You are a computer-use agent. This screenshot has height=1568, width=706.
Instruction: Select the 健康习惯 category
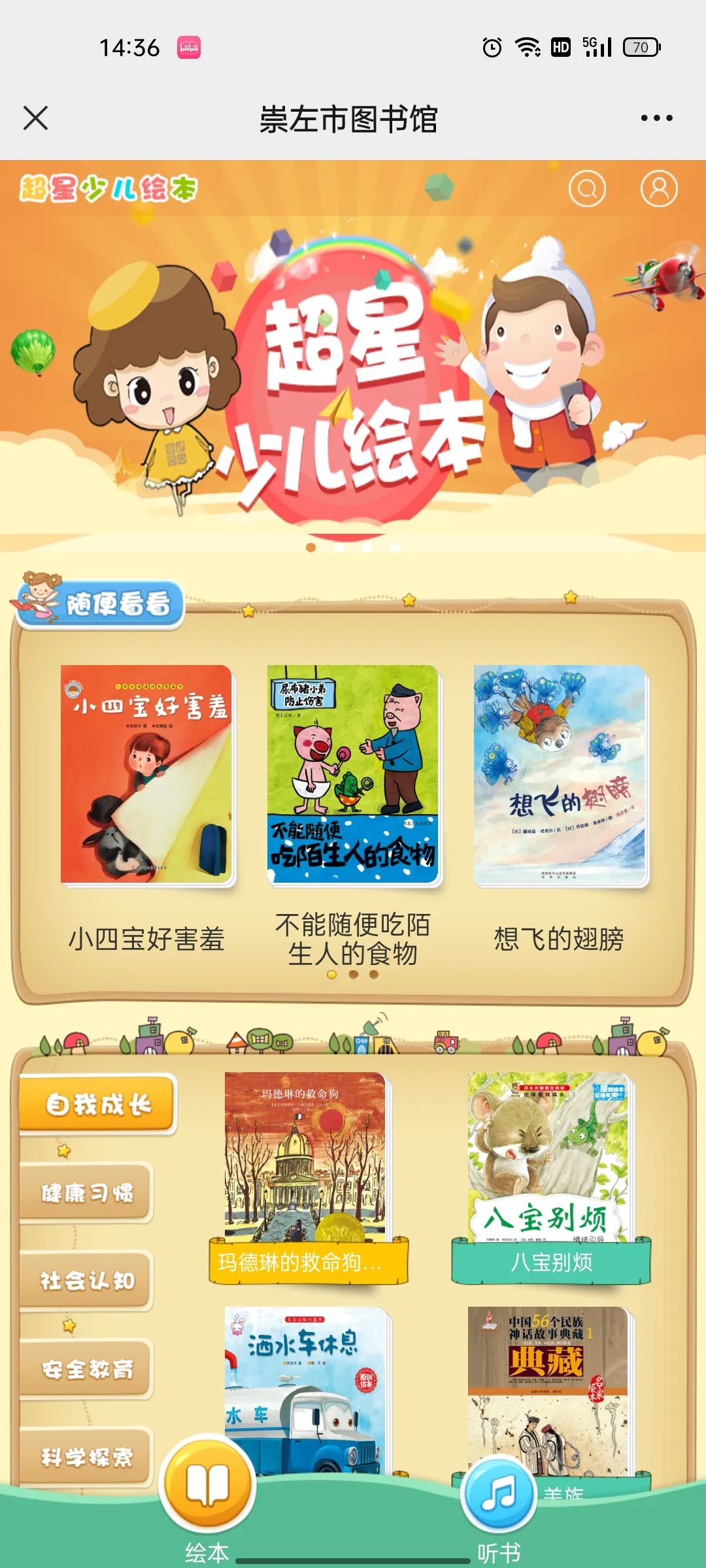click(88, 1193)
